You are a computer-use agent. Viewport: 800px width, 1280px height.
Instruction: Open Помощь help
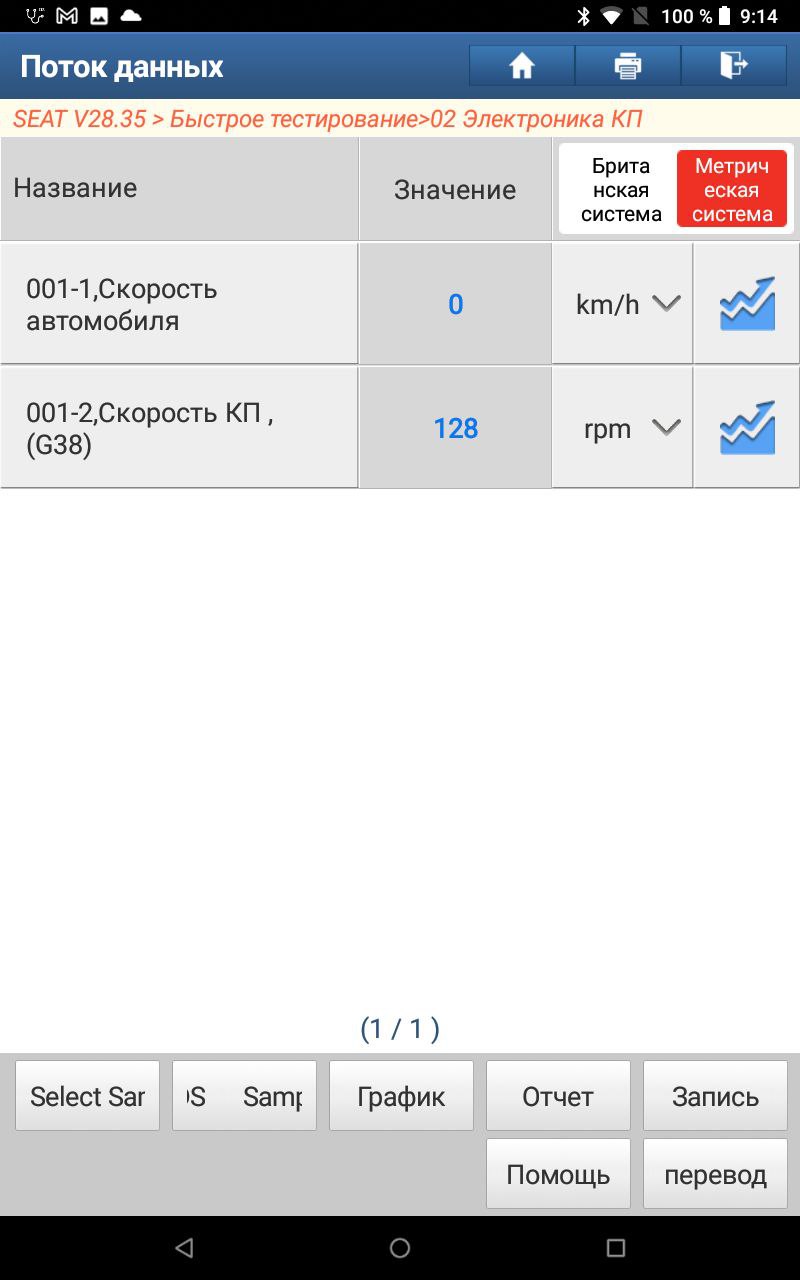(x=558, y=1174)
